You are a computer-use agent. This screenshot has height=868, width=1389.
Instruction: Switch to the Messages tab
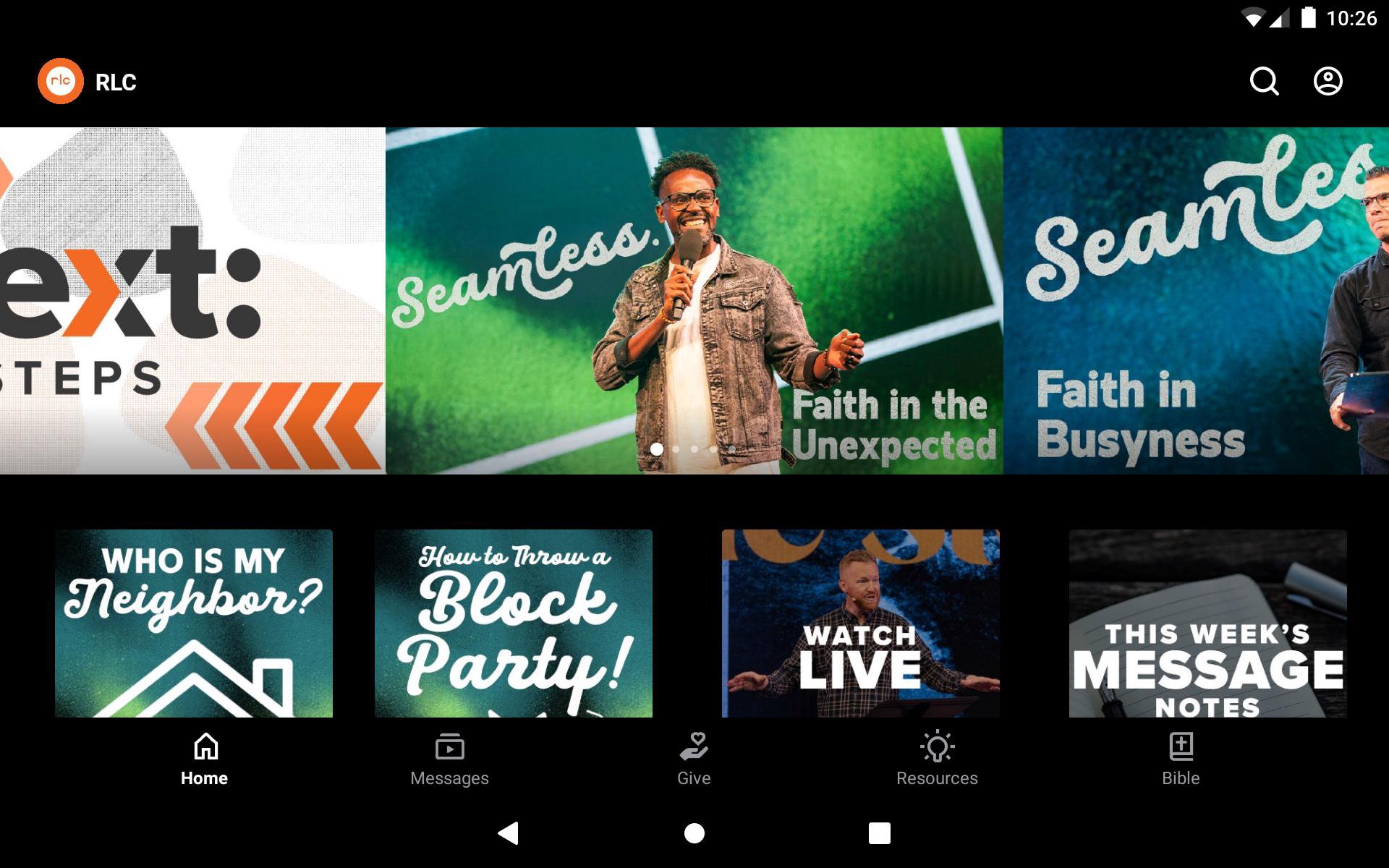coord(449,759)
